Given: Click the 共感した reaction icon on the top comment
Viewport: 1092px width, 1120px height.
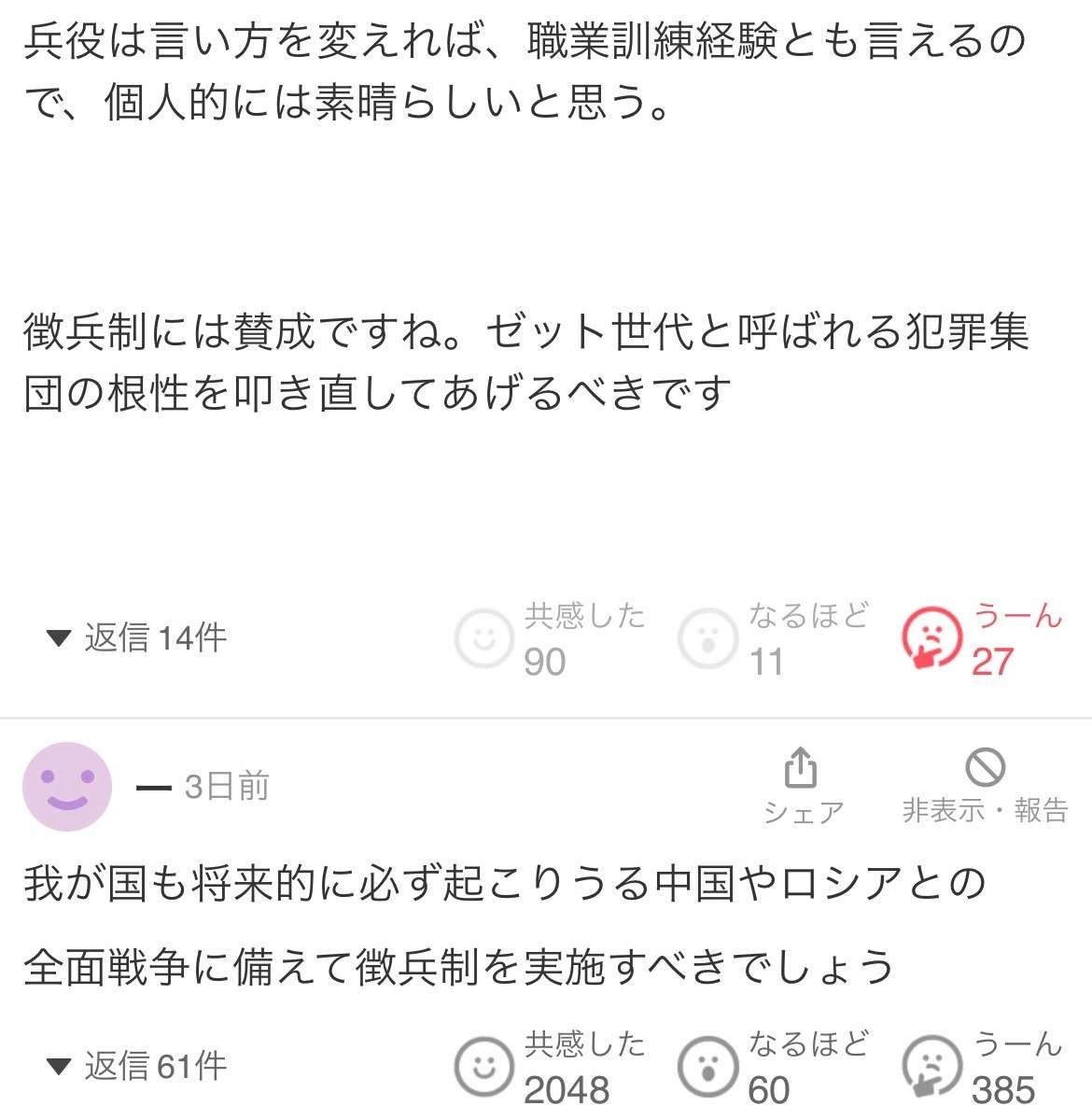Looking at the screenshot, I should tap(483, 638).
